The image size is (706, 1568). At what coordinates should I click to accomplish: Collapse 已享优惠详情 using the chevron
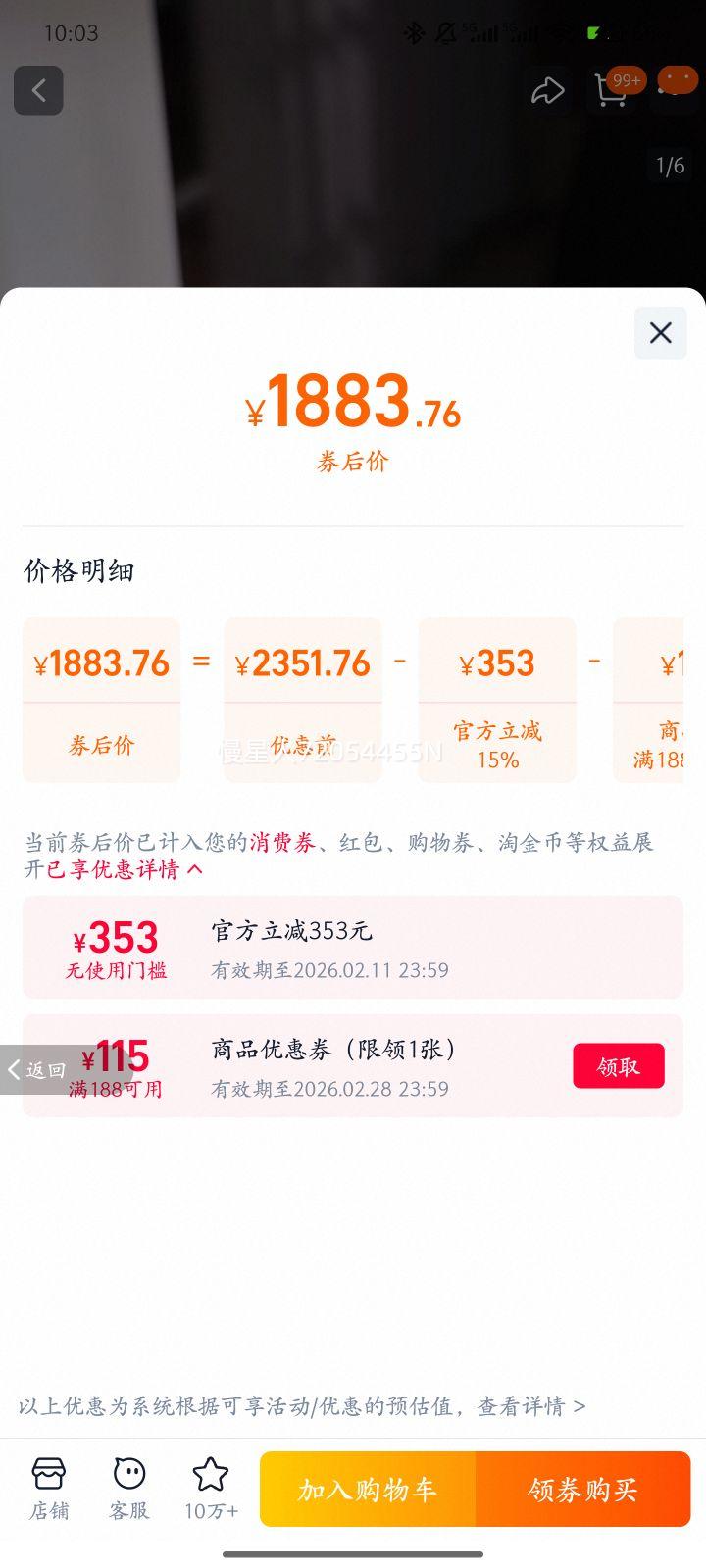[x=192, y=870]
